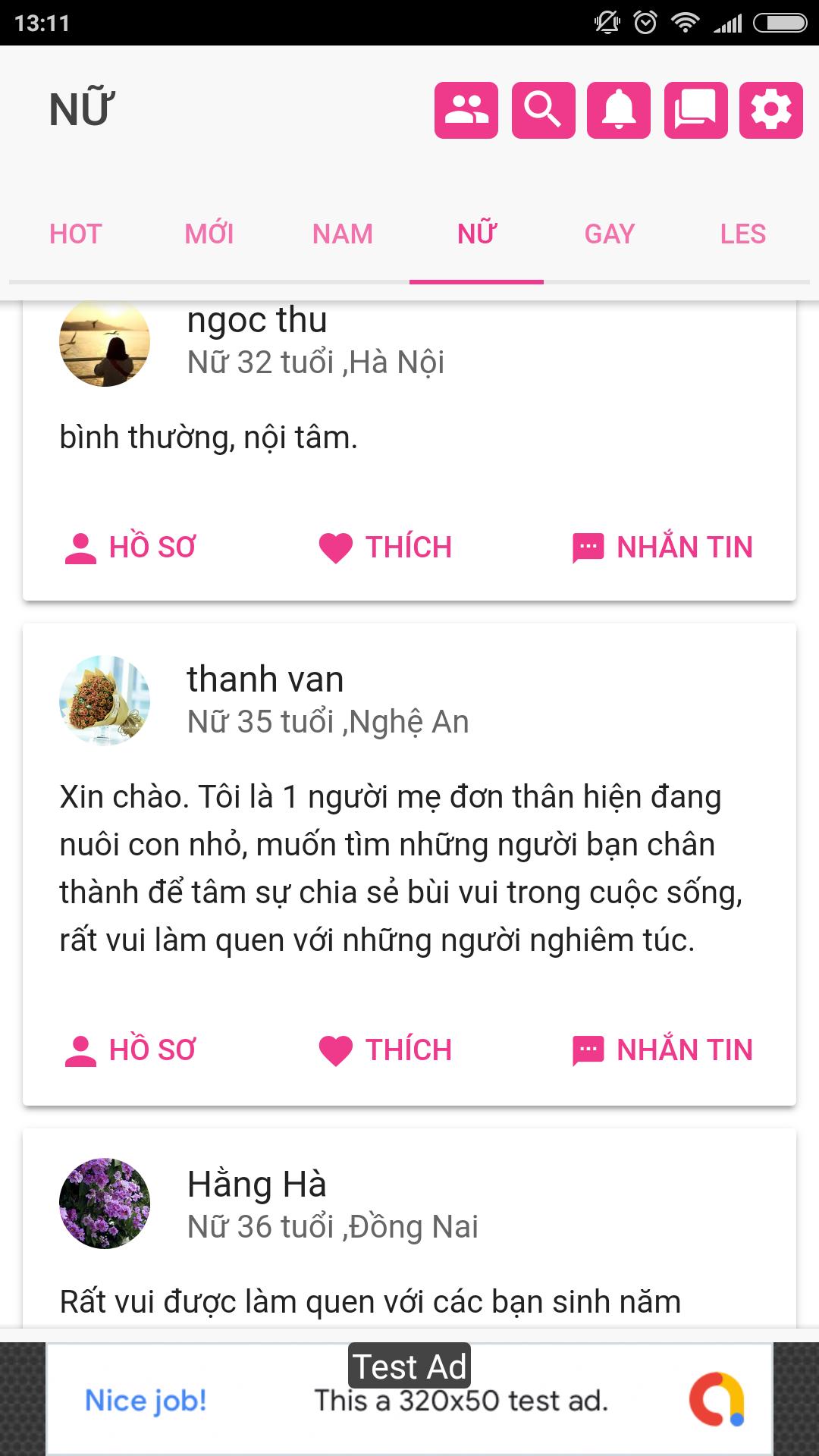Message thanh van via NHẮN TIN
Viewport: 819px width, 1456px height.
pyautogui.click(x=663, y=1050)
